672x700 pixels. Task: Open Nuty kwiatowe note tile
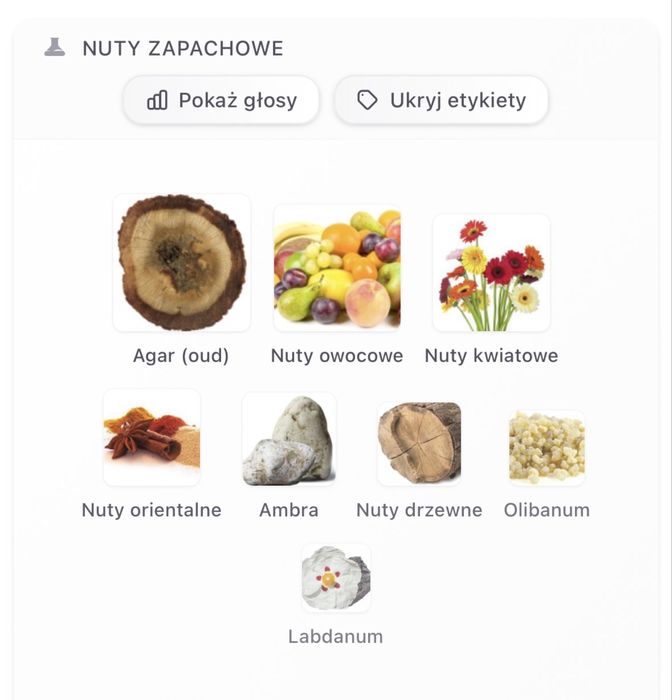click(491, 272)
